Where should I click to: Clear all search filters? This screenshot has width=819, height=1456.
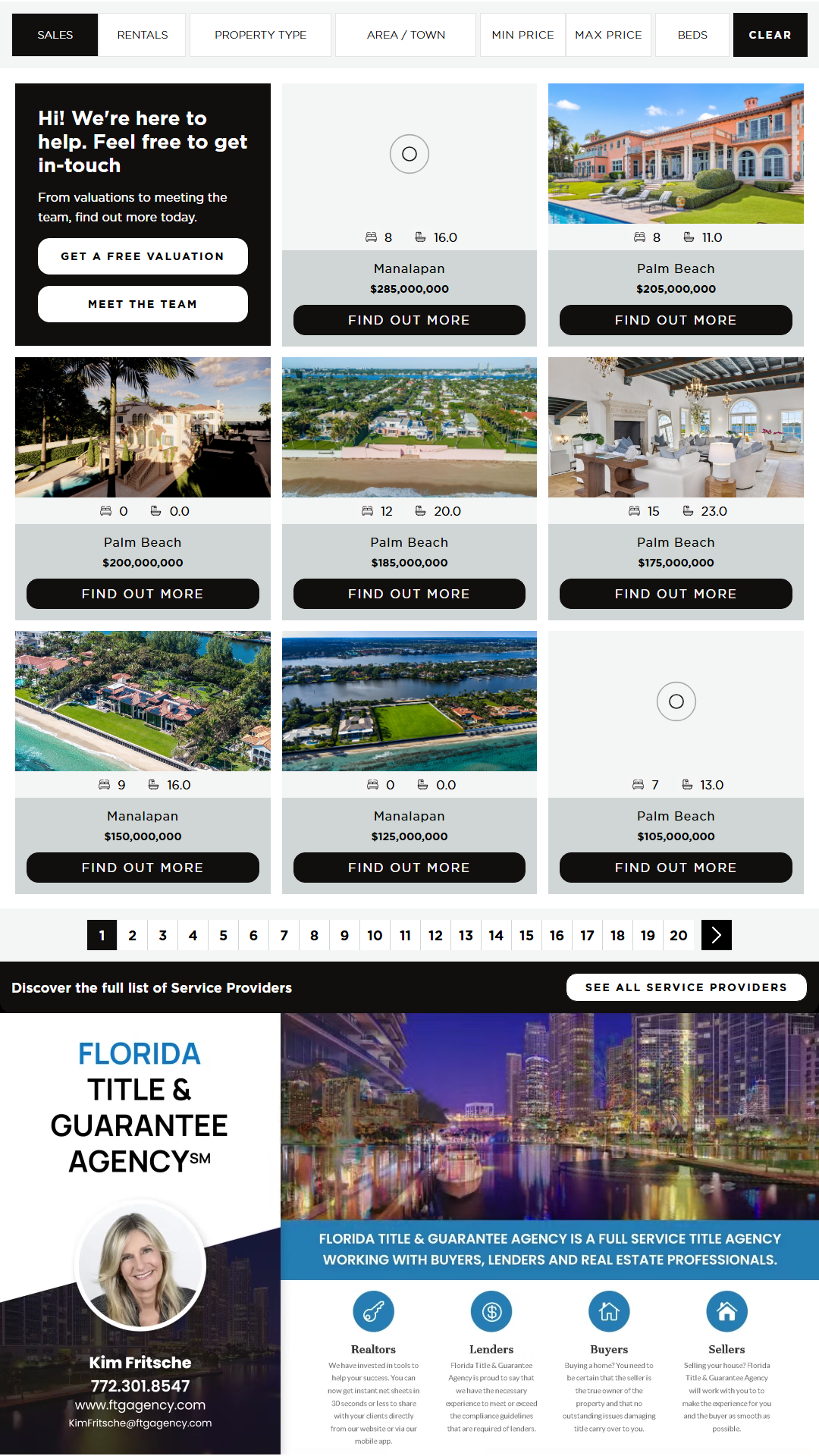click(x=770, y=35)
